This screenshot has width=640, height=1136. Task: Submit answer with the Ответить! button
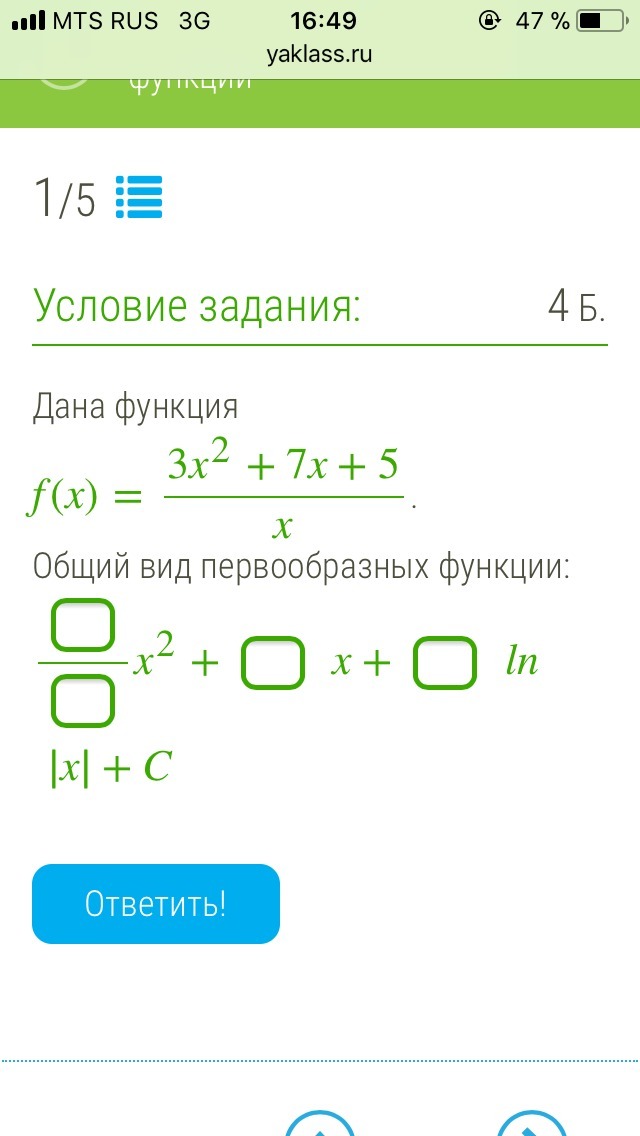(x=156, y=903)
